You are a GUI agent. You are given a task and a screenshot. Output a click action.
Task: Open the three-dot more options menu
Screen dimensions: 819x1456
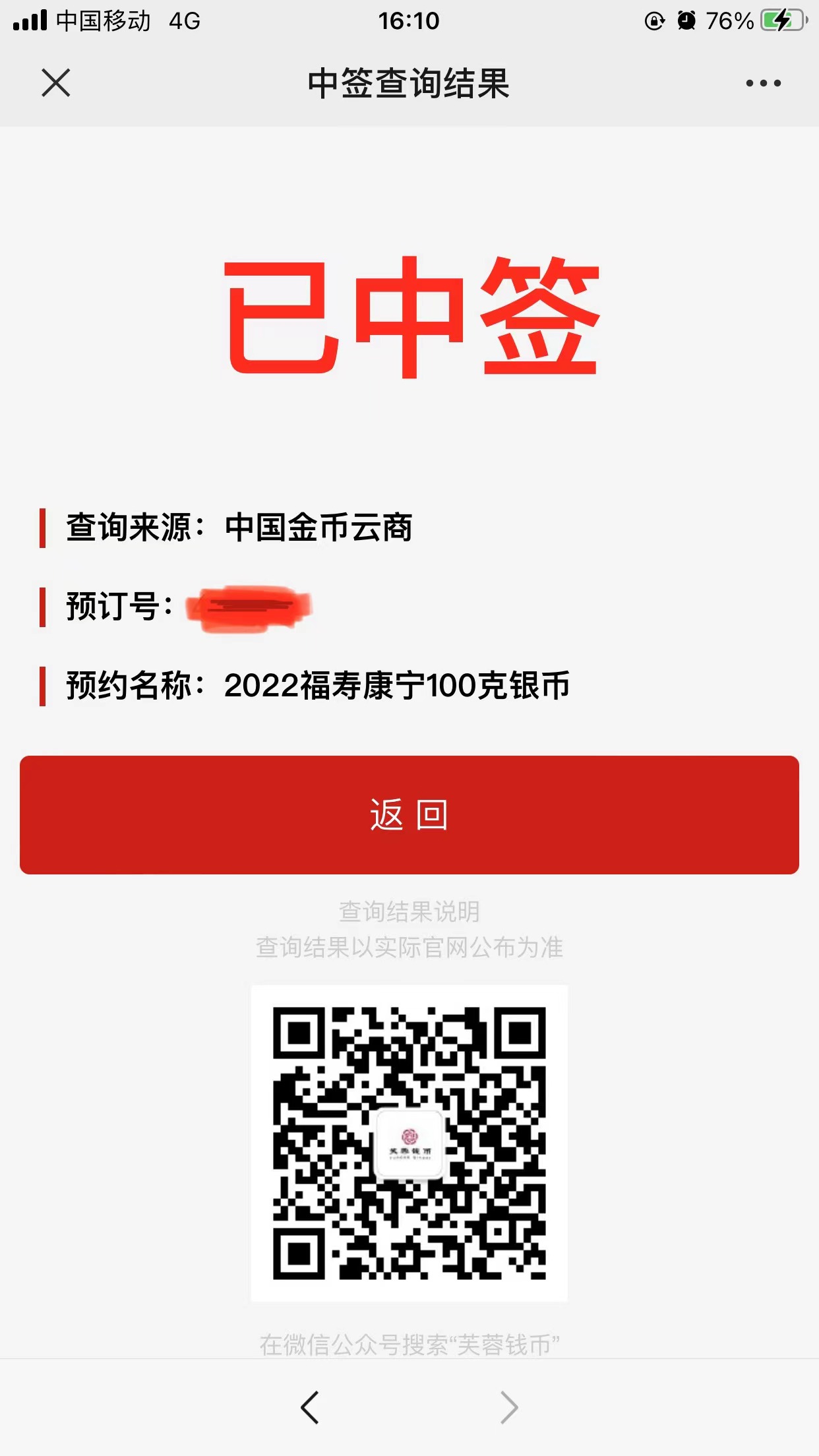click(763, 83)
